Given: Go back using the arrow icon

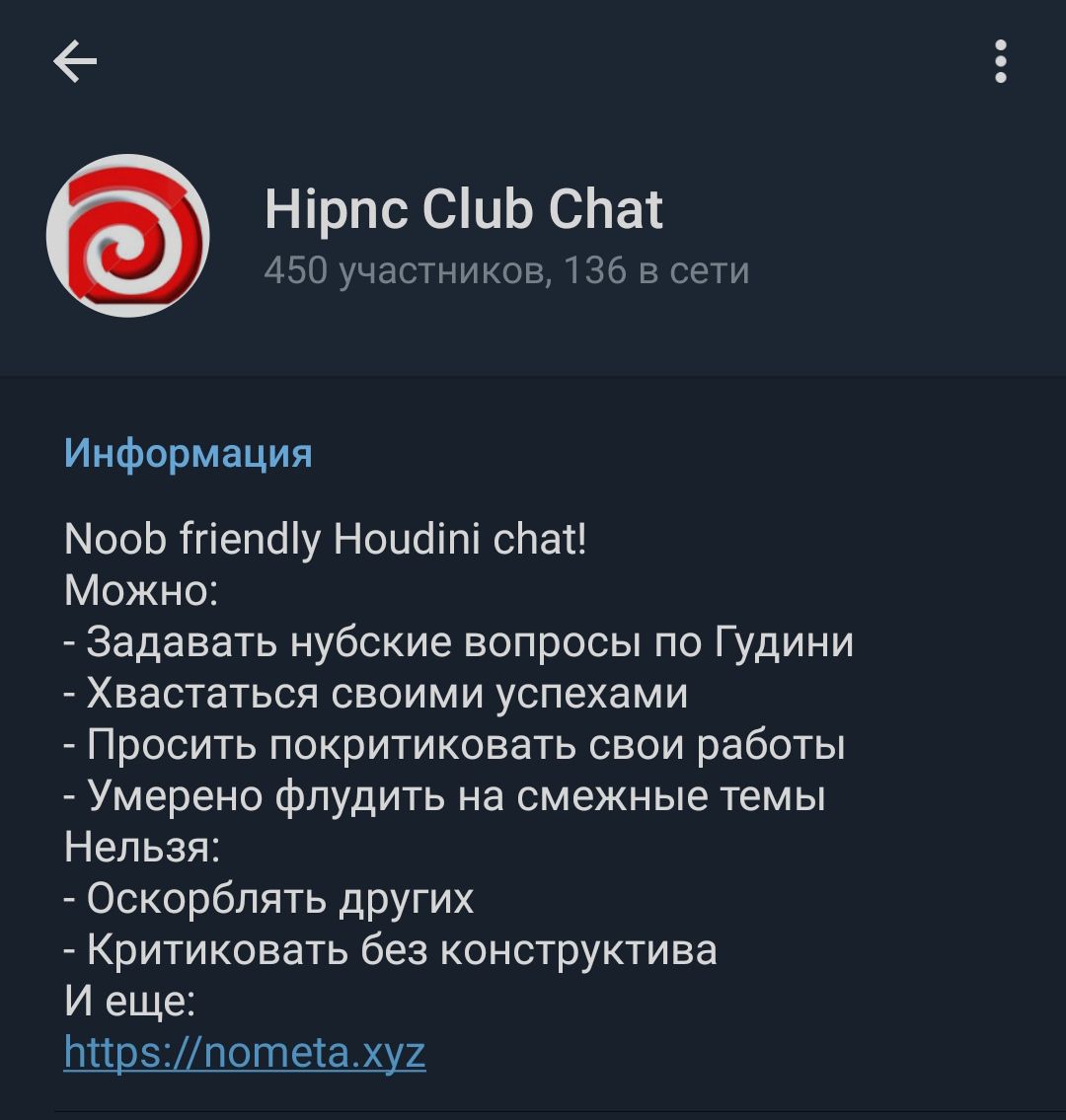Looking at the screenshot, I should click(x=75, y=63).
